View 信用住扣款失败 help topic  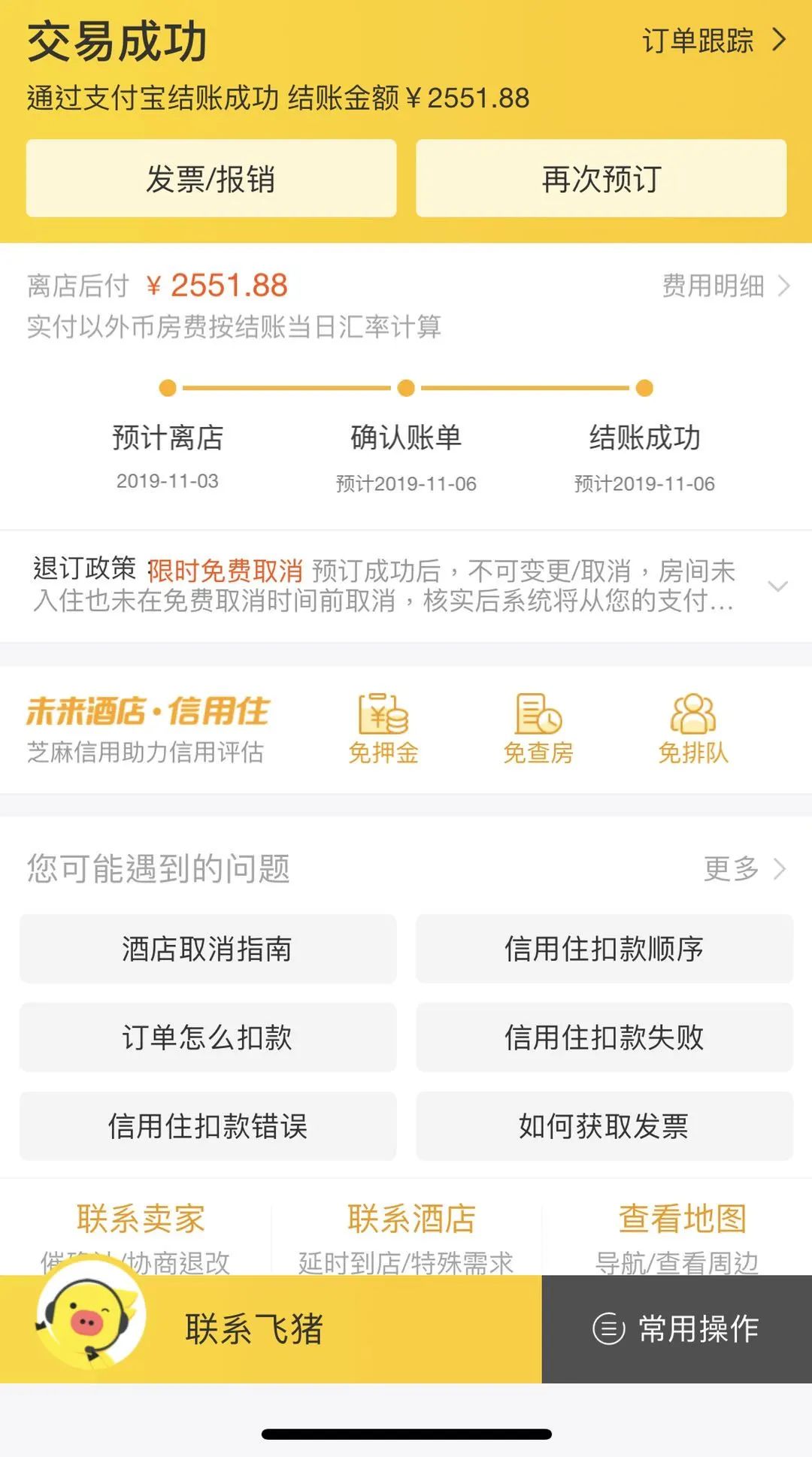(x=604, y=1037)
